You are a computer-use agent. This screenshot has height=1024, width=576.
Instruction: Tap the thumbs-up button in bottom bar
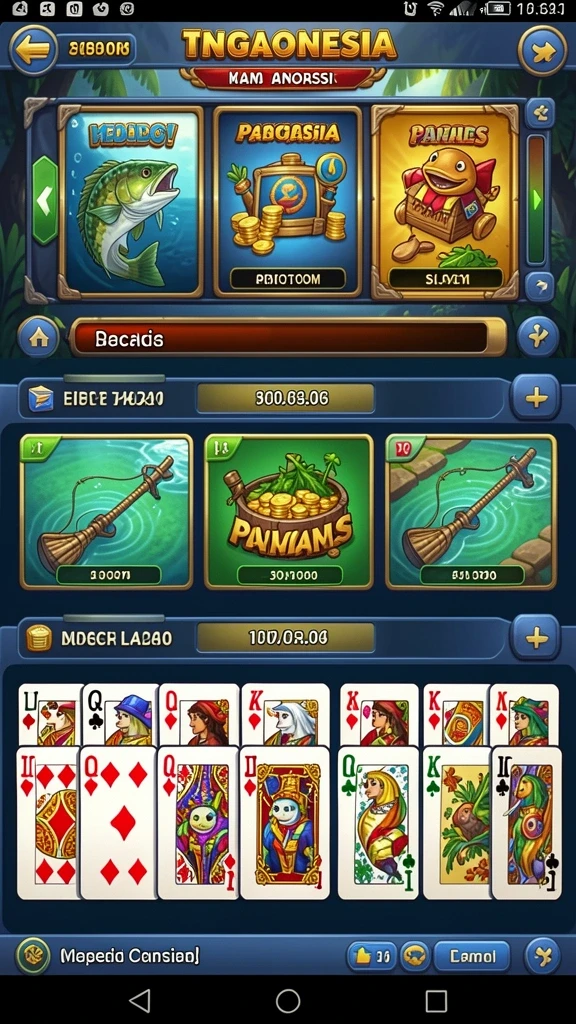(x=371, y=956)
